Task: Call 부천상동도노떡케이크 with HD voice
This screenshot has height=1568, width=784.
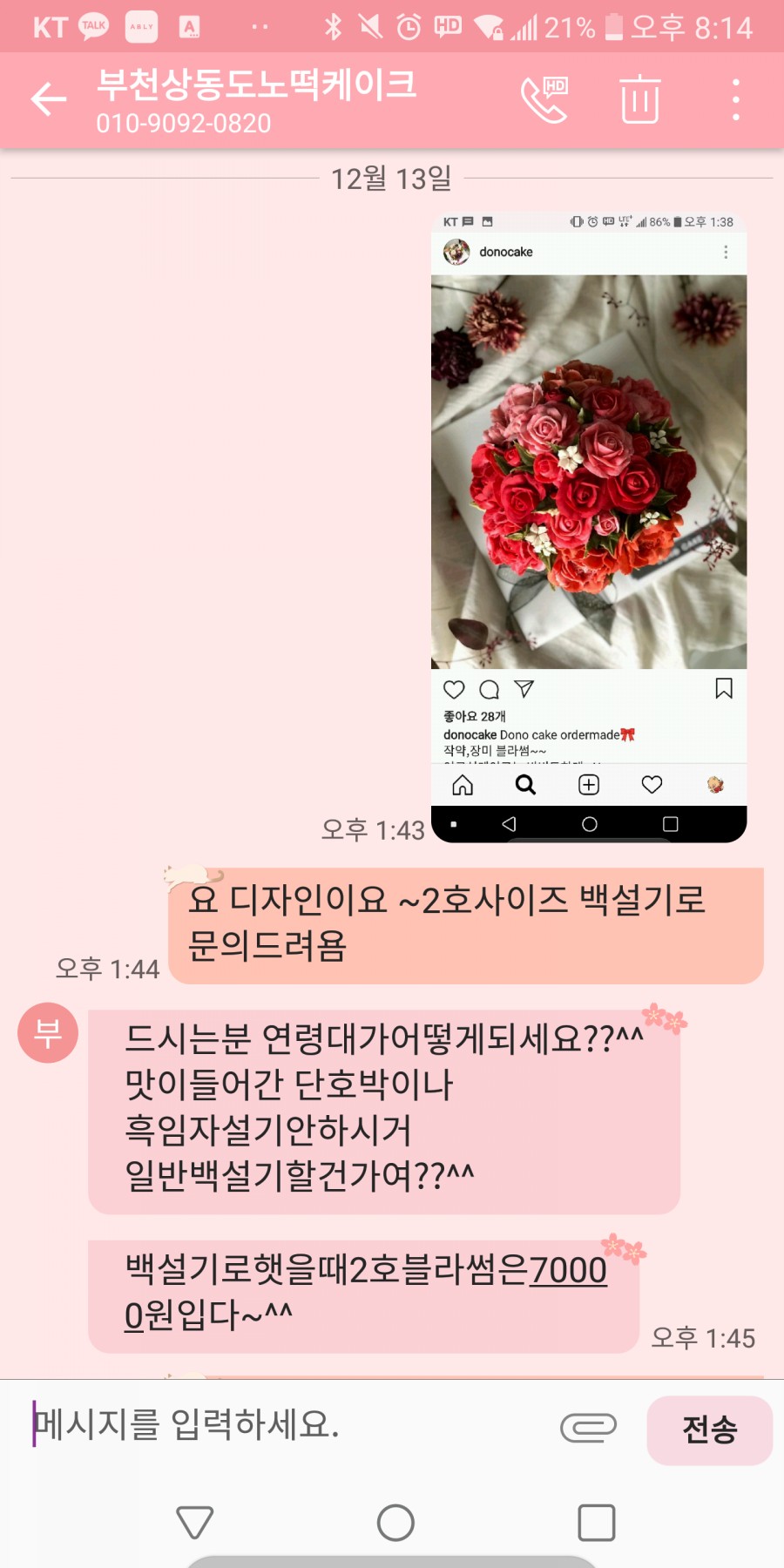Action: pos(544,99)
